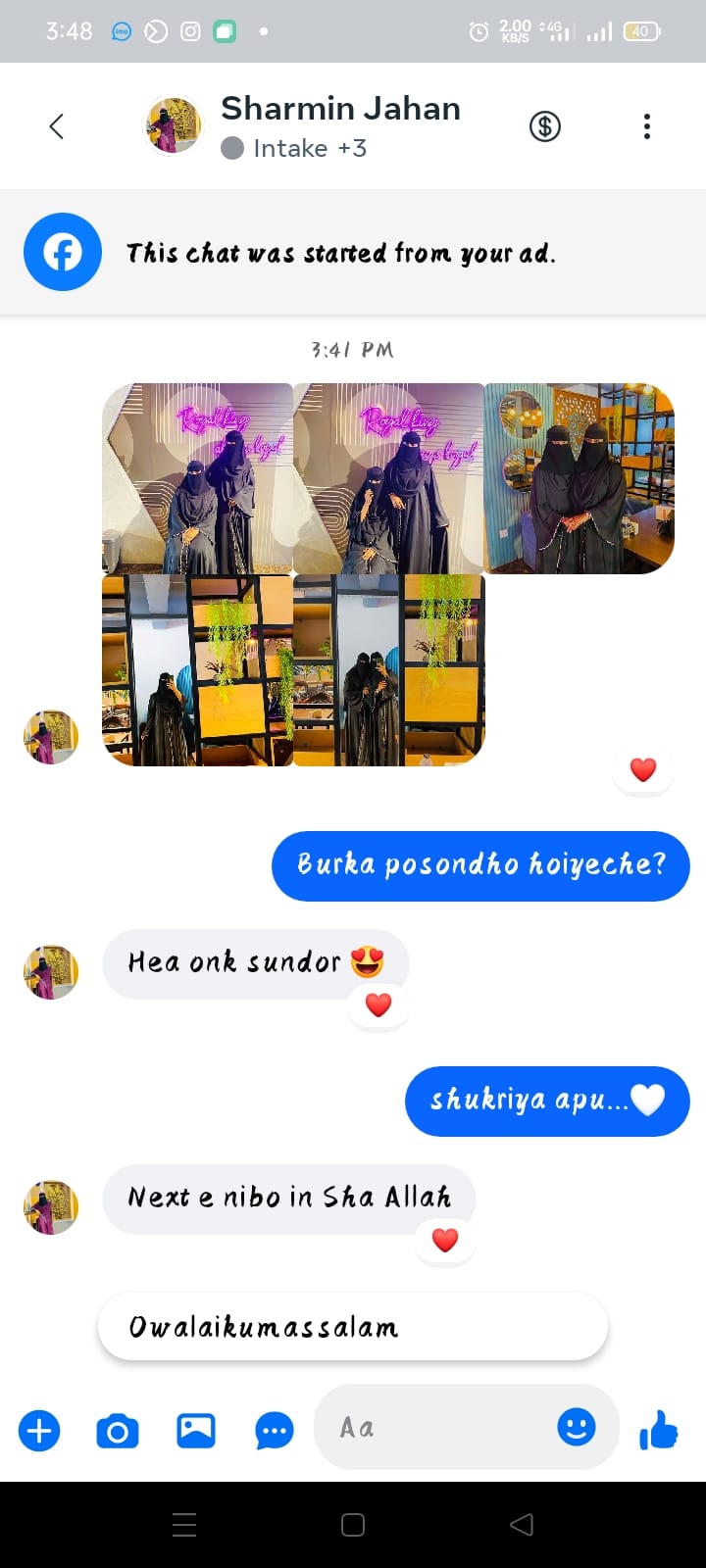Launch the camera from chat bar

click(118, 1431)
